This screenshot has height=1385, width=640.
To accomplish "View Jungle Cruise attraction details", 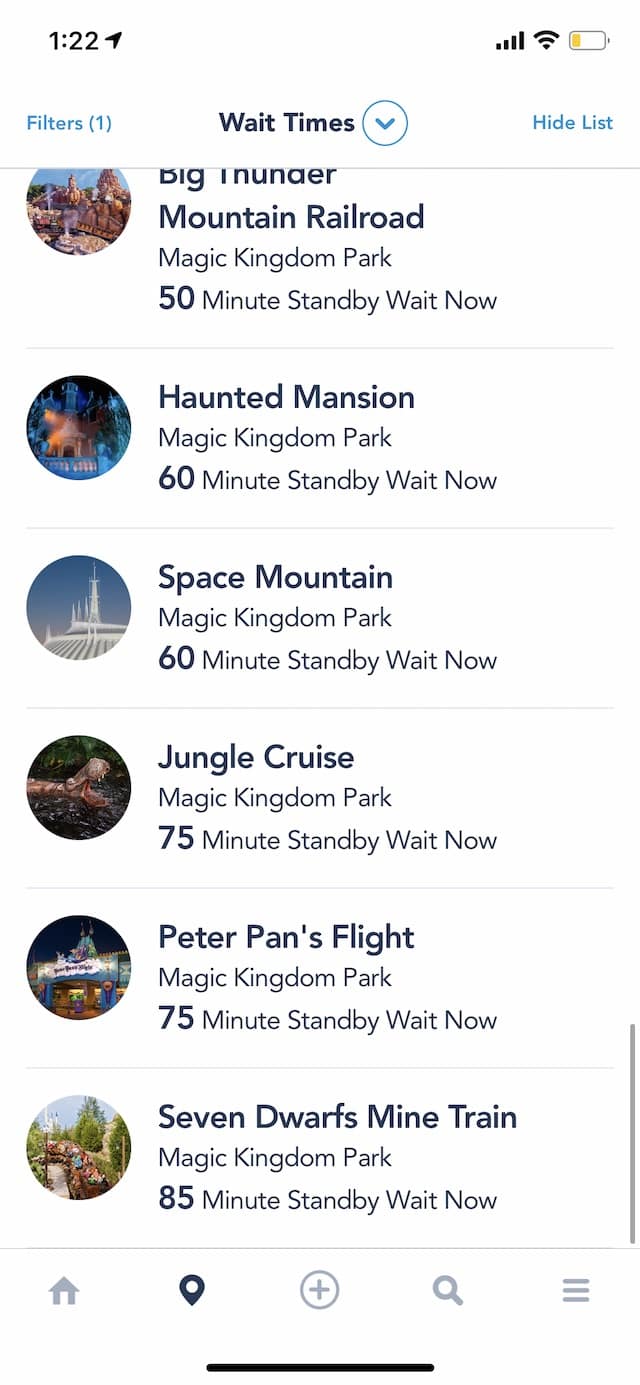I will (320, 798).
